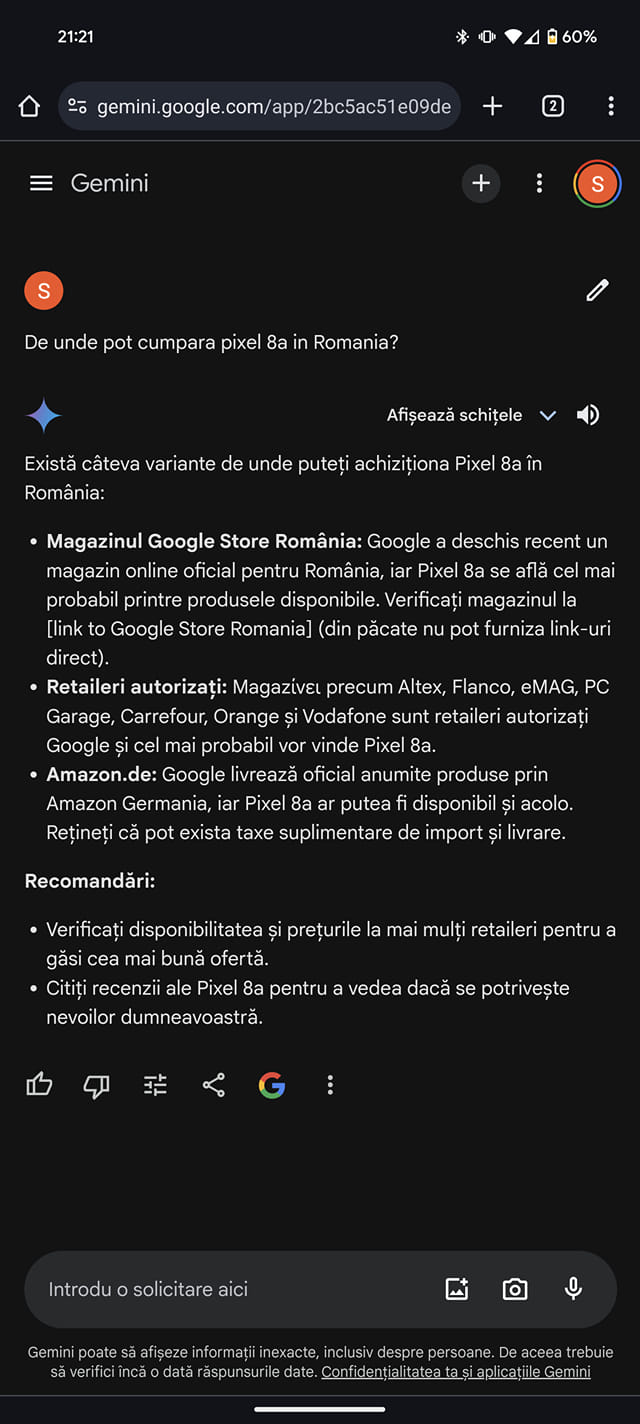Go to the browser home page
This screenshot has height=1424, width=640.
pyautogui.click(x=29, y=106)
